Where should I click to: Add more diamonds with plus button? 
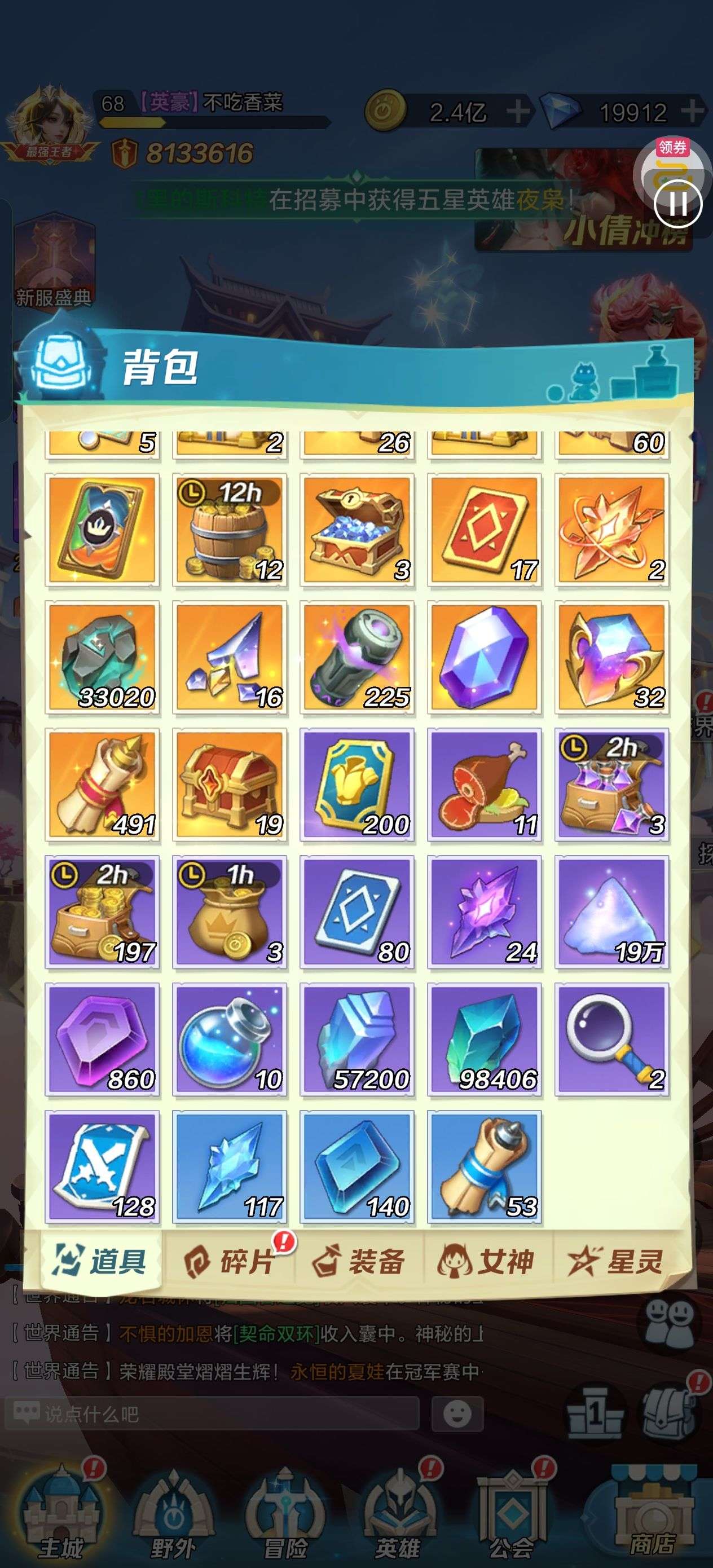coord(692,111)
